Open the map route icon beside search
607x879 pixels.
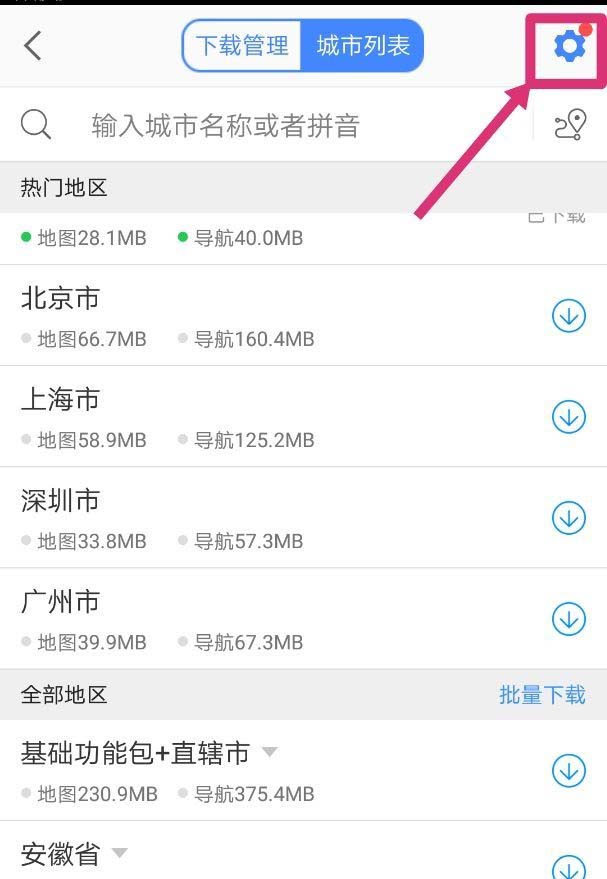570,125
